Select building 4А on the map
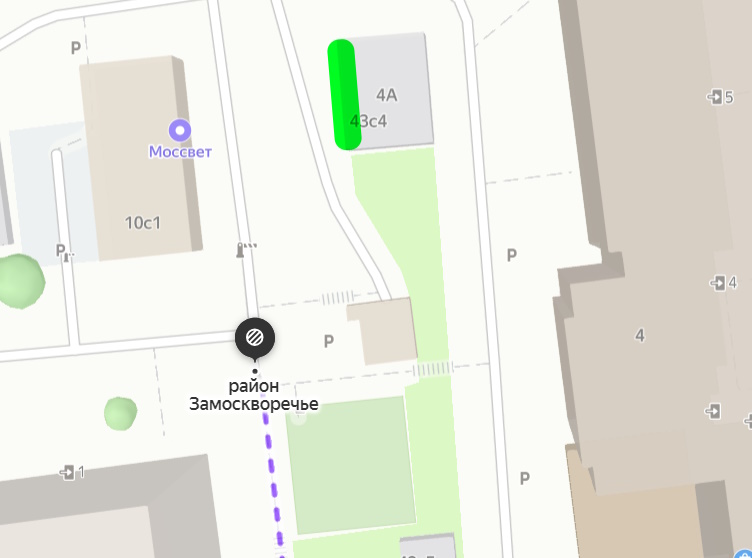 tap(387, 95)
